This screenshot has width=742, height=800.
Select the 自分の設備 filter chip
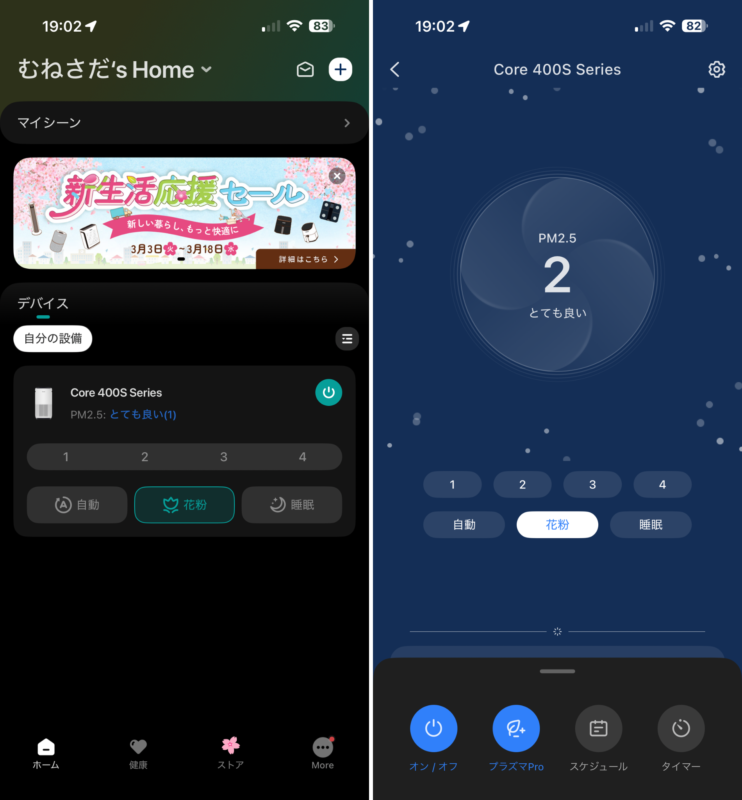click(53, 338)
